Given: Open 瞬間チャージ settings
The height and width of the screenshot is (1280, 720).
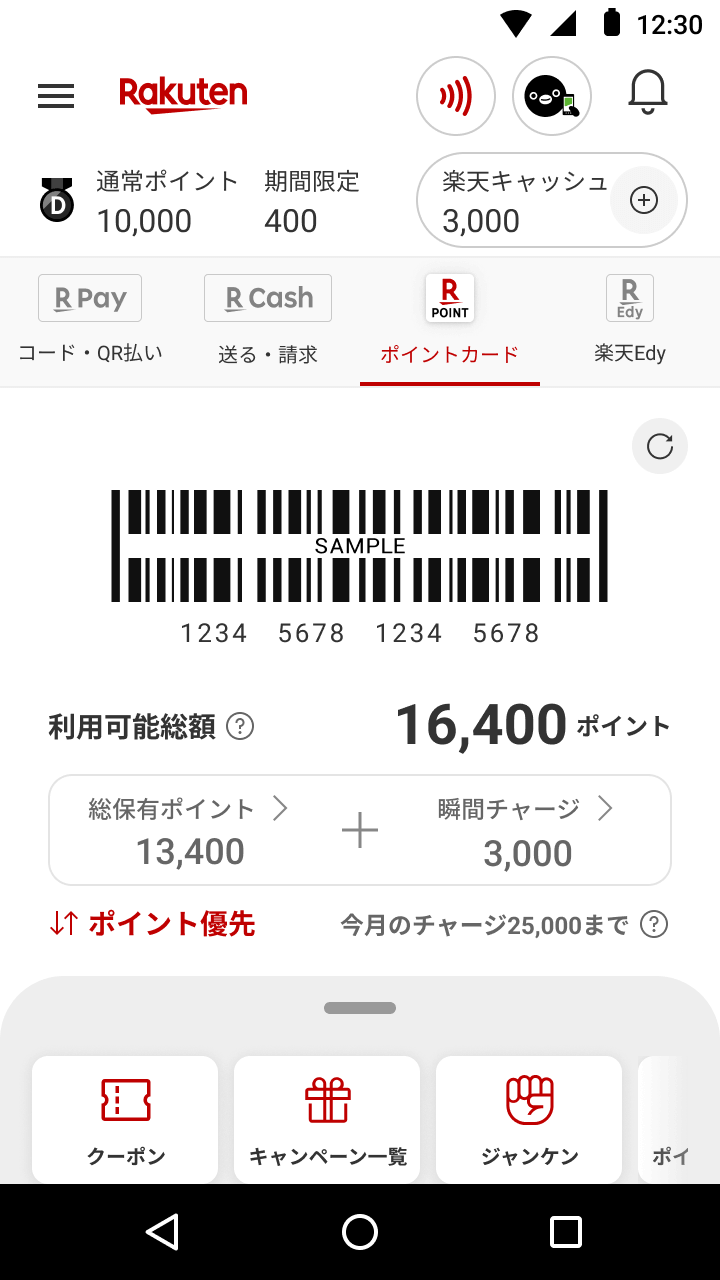Looking at the screenshot, I should [527, 830].
